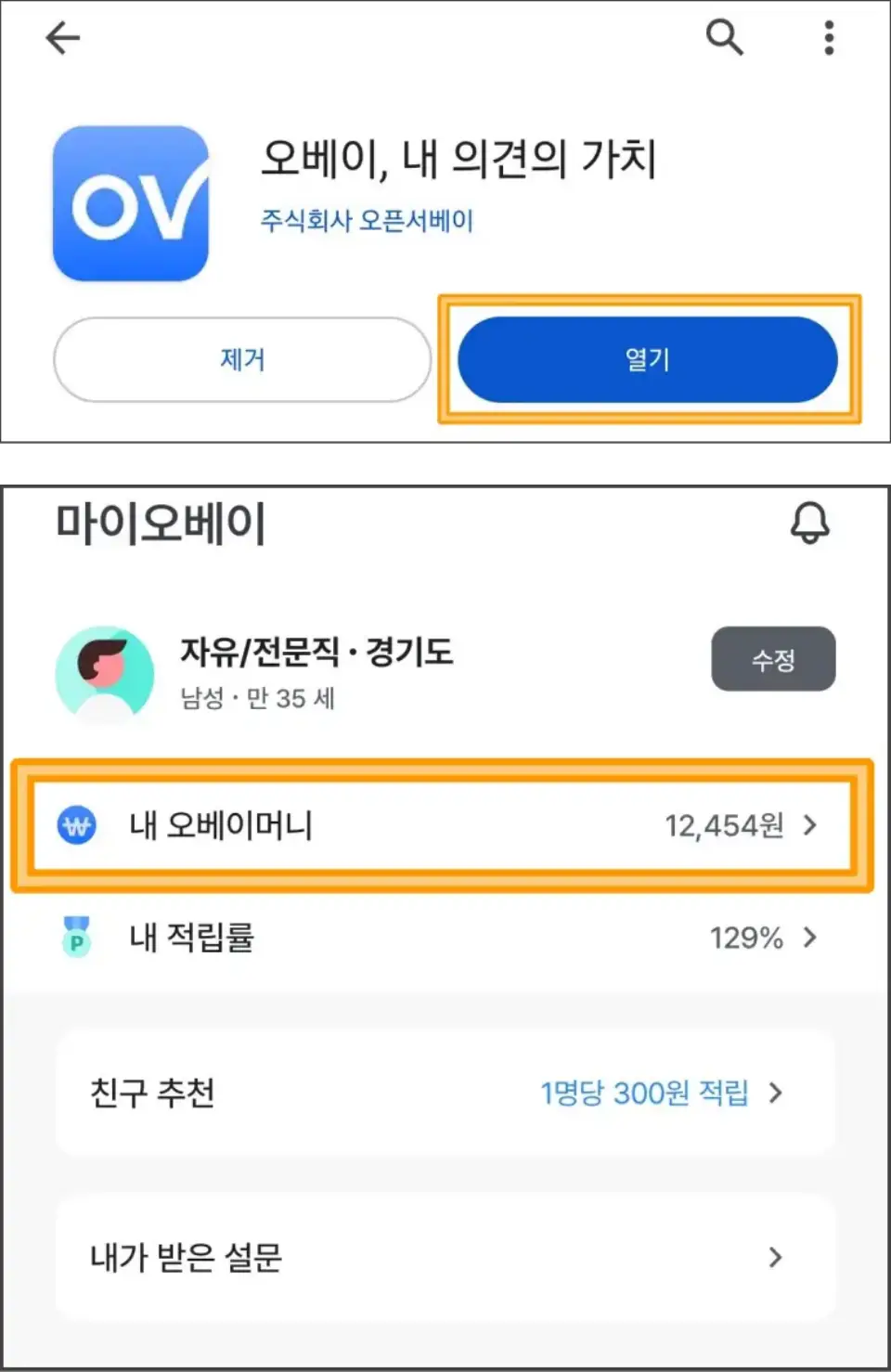
Task: Open developer link 주식회사 오픈서베이
Action: [x=366, y=220]
